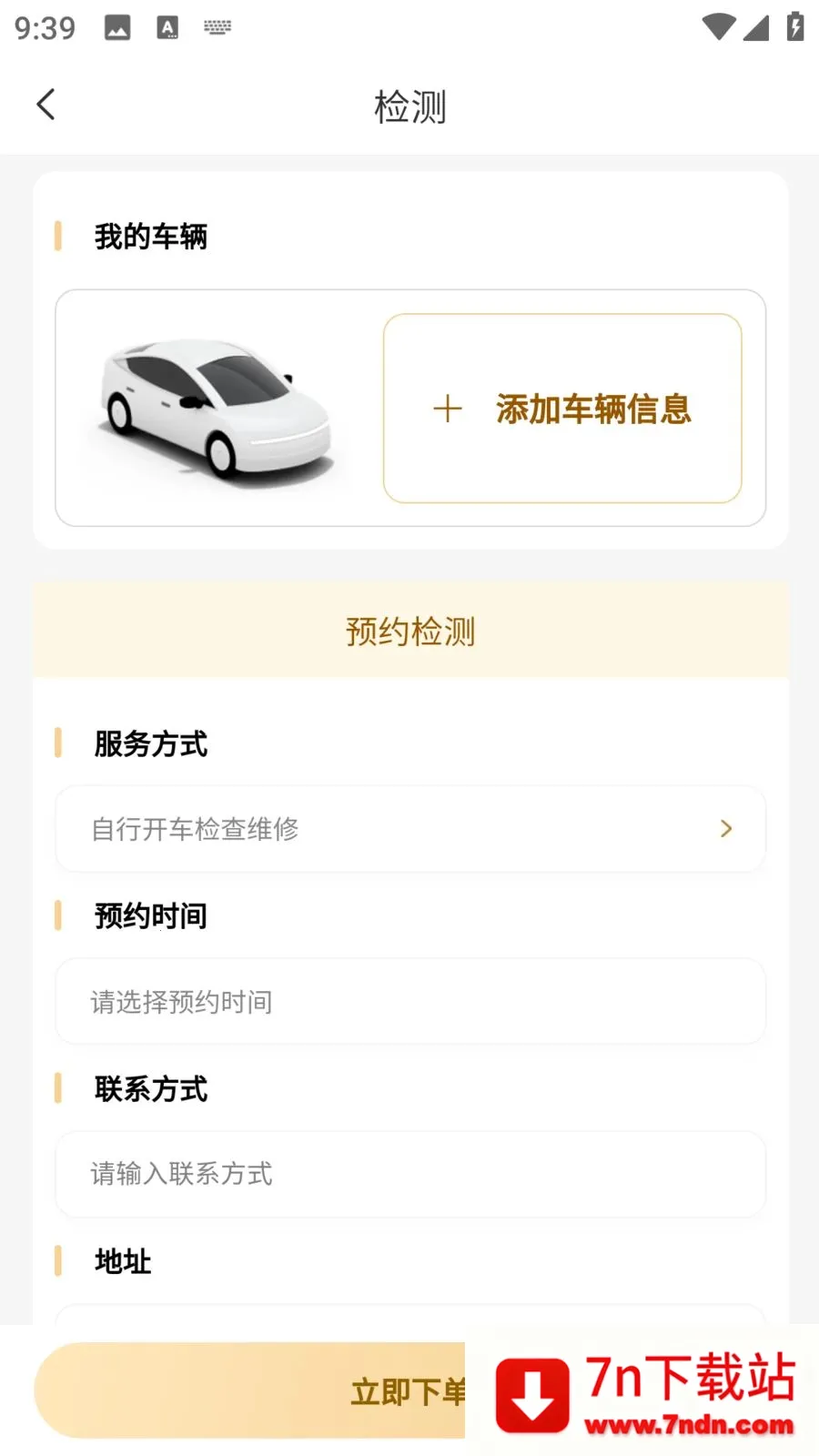Click the back arrow on the 检测 screen
Viewport: 819px width, 1456px height.
pyautogui.click(x=46, y=105)
